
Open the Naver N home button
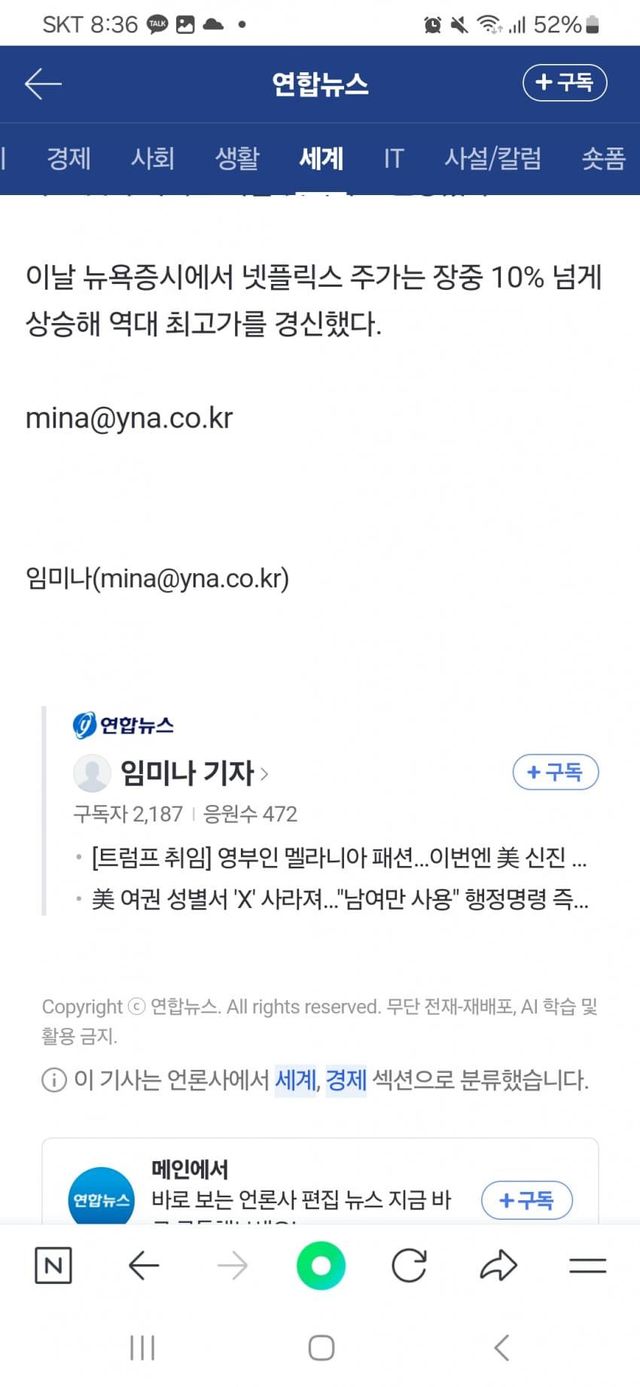click(x=53, y=1267)
